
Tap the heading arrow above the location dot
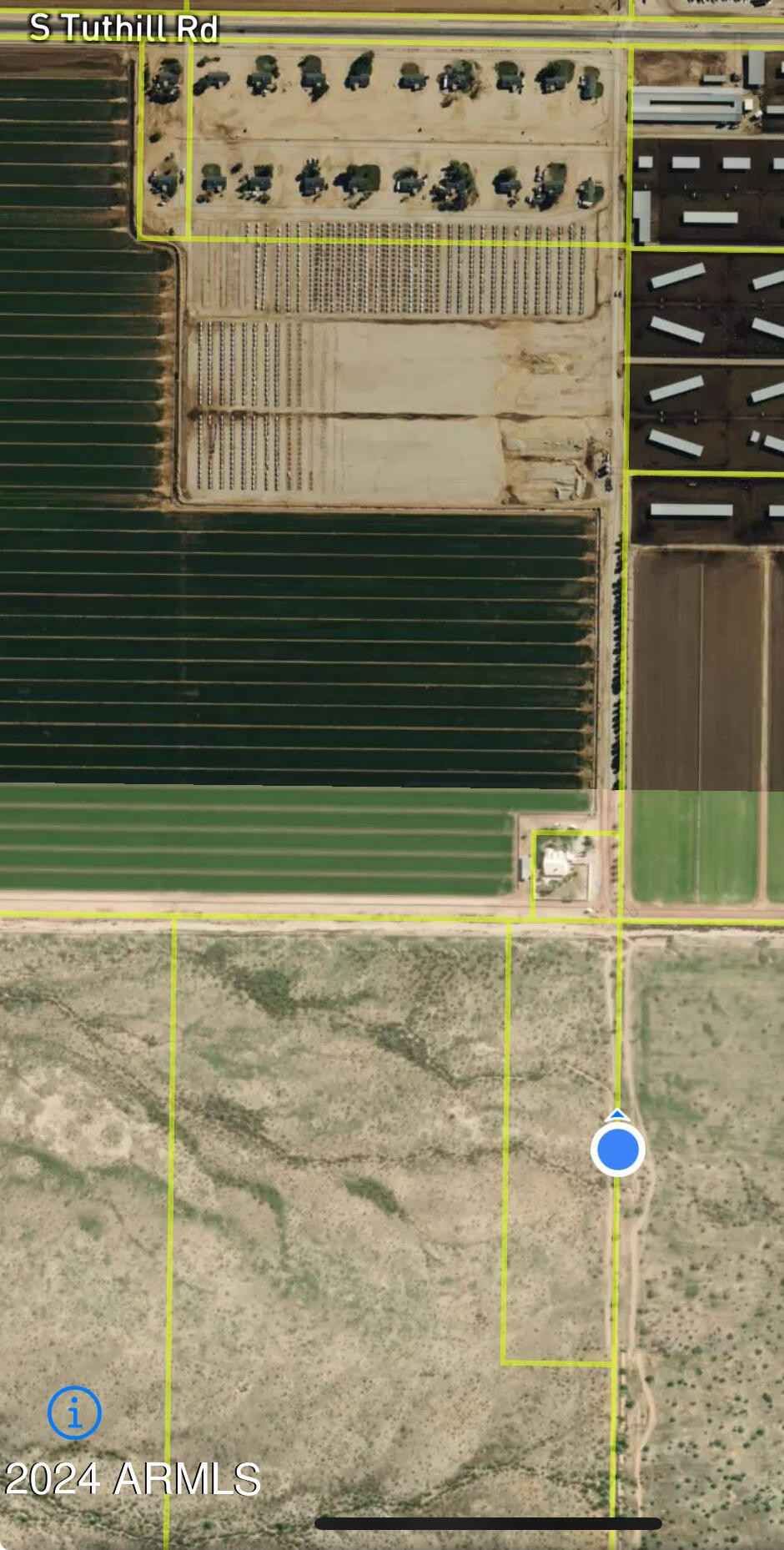pyautogui.click(x=616, y=1115)
